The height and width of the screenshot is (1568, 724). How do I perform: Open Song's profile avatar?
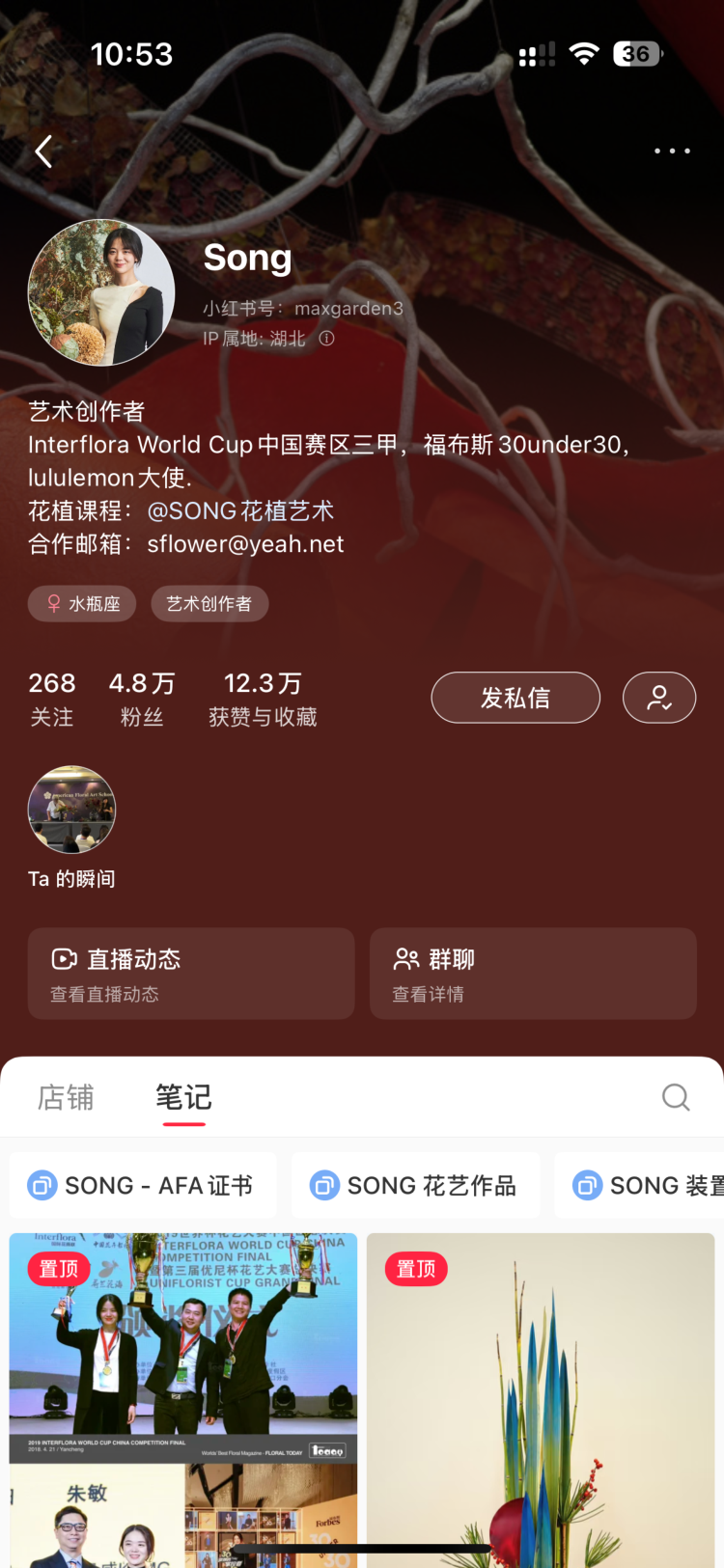coord(101,292)
